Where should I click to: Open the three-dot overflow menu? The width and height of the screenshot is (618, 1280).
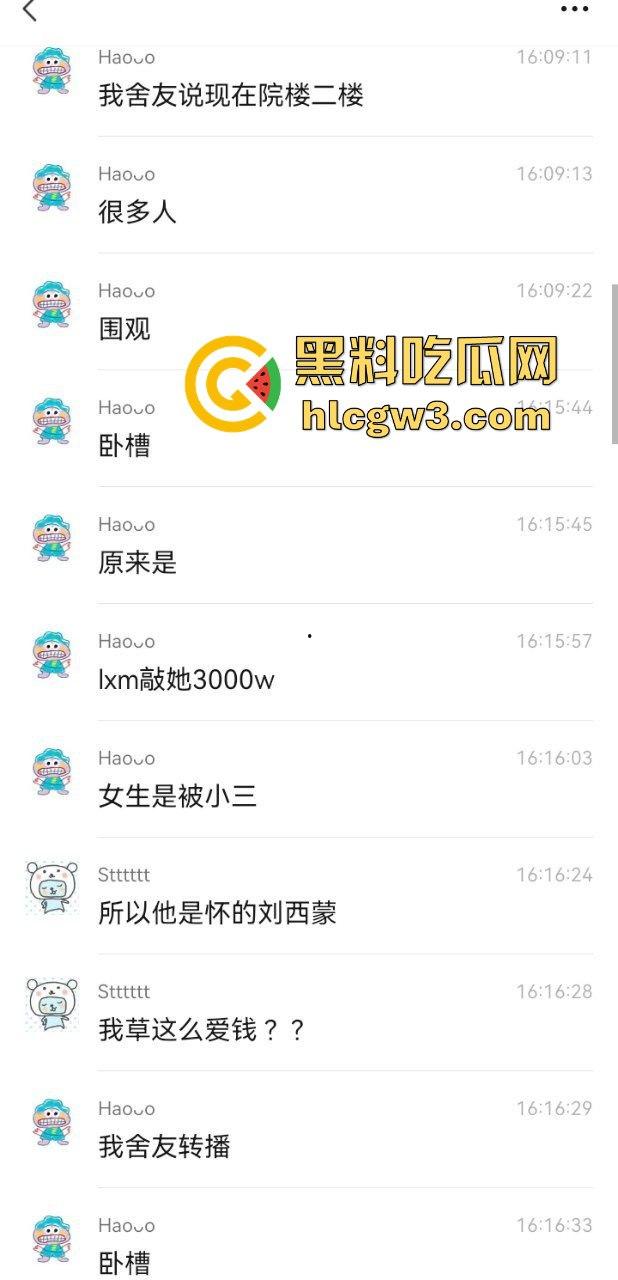point(574,10)
